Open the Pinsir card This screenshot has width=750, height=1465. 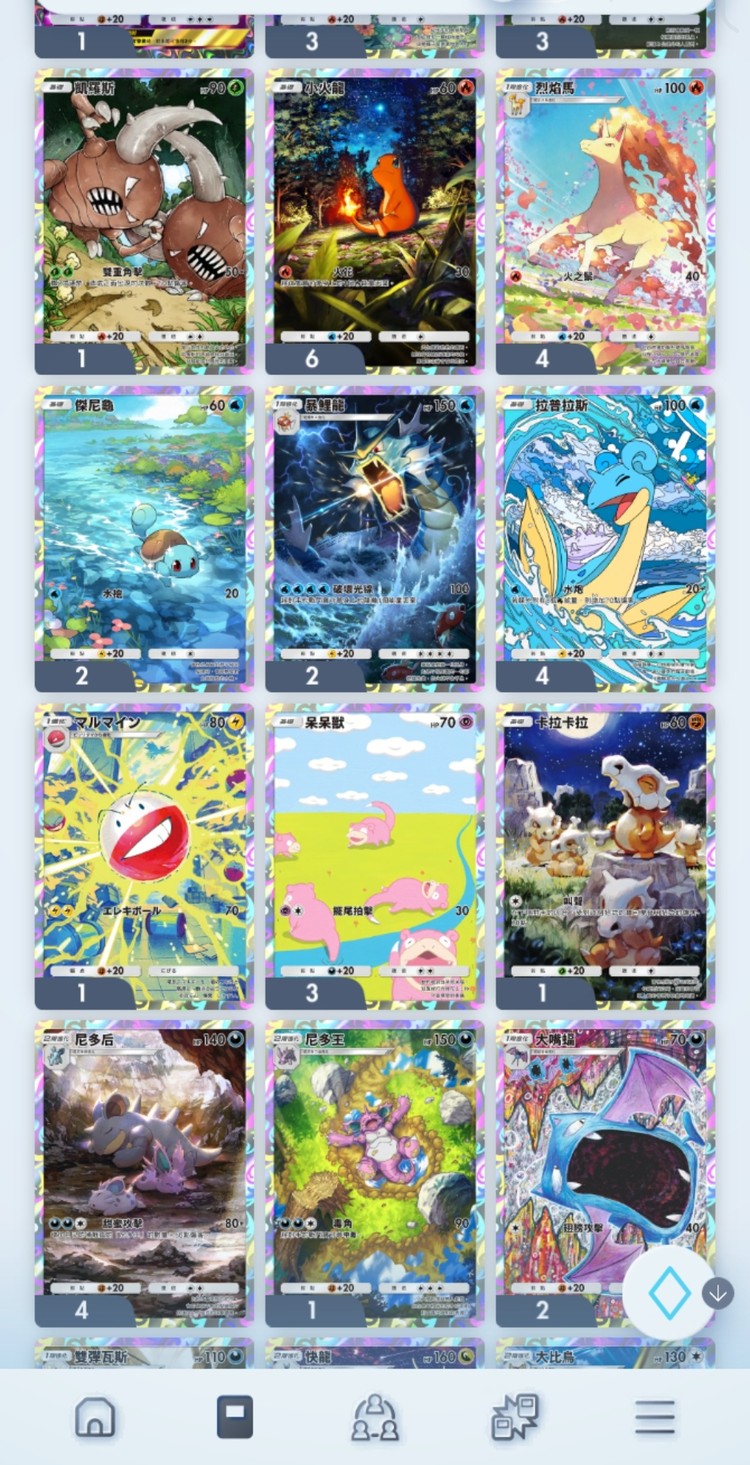coord(144,215)
